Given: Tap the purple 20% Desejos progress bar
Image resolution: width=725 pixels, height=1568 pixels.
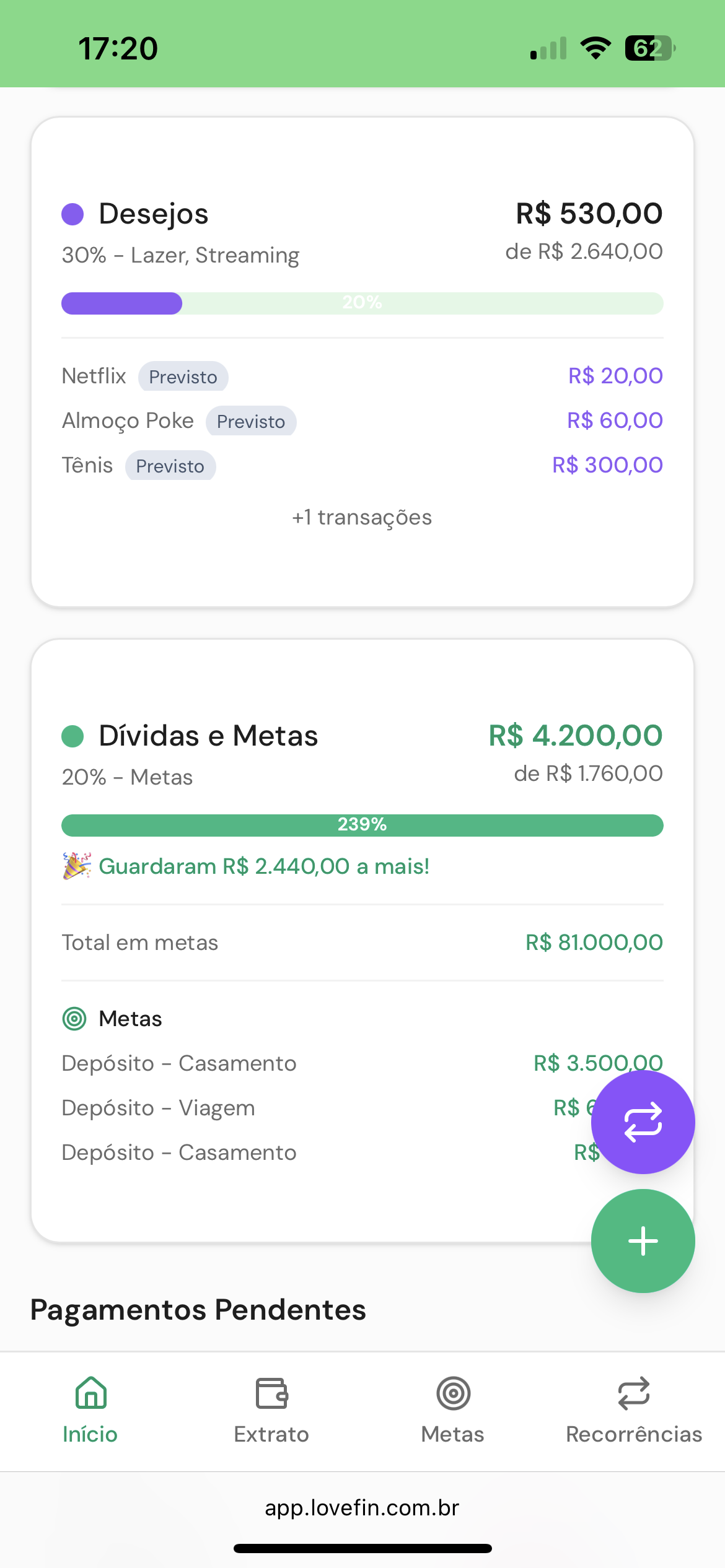Looking at the screenshot, I should click(121, 303).
